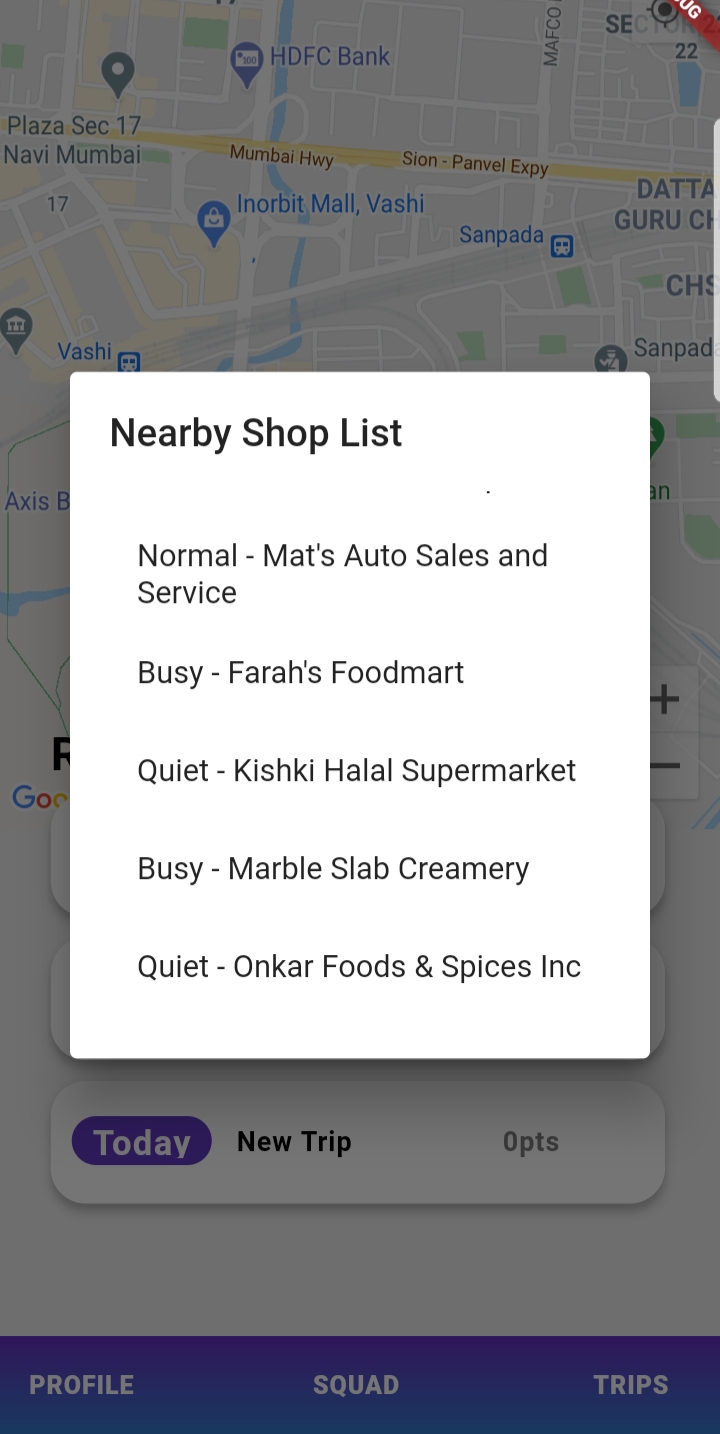
Task: Open the Trips tab
Action: coord(630,1384)
